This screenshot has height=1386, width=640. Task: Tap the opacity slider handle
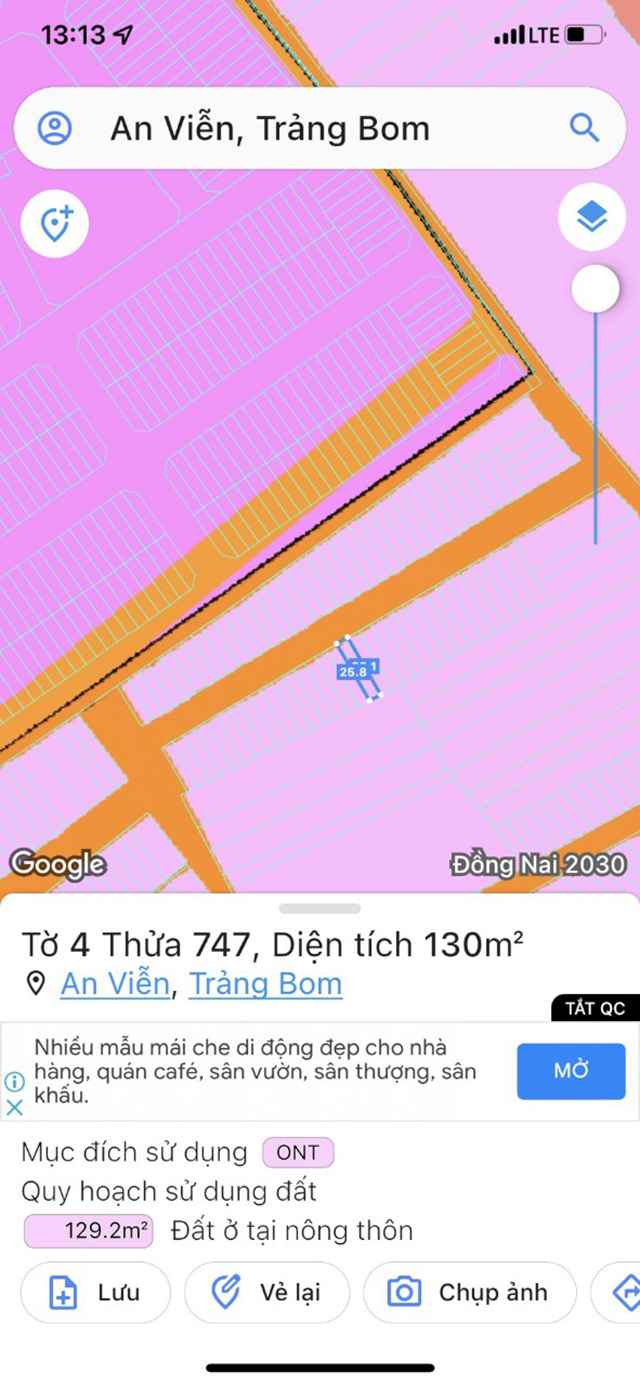pos(595,289)
